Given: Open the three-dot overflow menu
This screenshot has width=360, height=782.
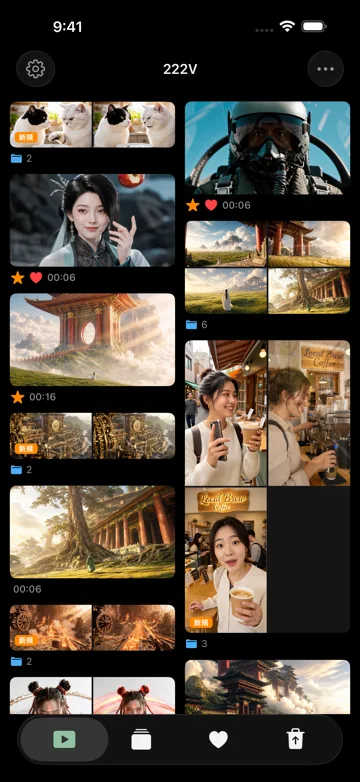Looking at the screenshot, I should pos(325,69).
